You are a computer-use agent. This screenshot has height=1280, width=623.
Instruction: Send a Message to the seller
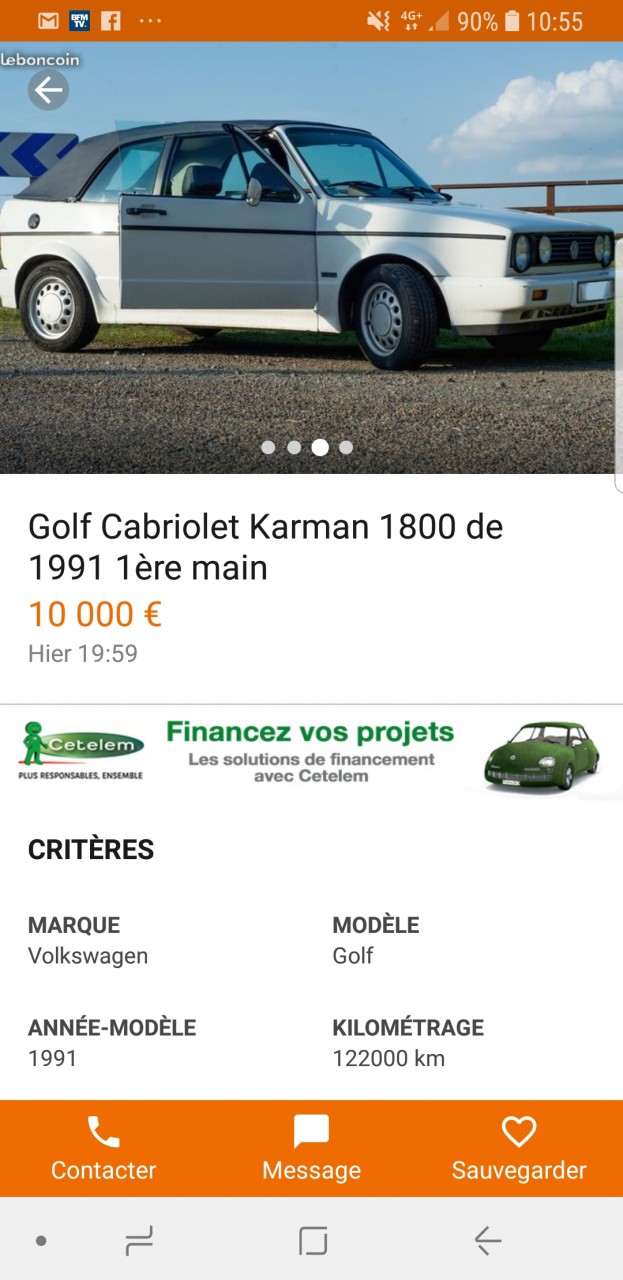coord(311,1149)
